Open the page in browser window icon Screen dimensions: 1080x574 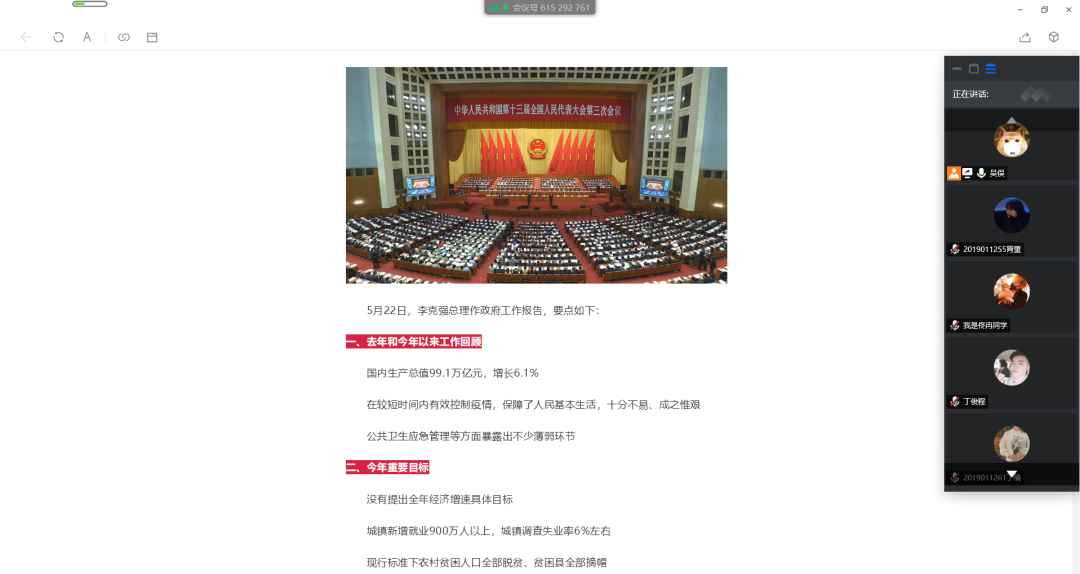[x=152, y=37]
